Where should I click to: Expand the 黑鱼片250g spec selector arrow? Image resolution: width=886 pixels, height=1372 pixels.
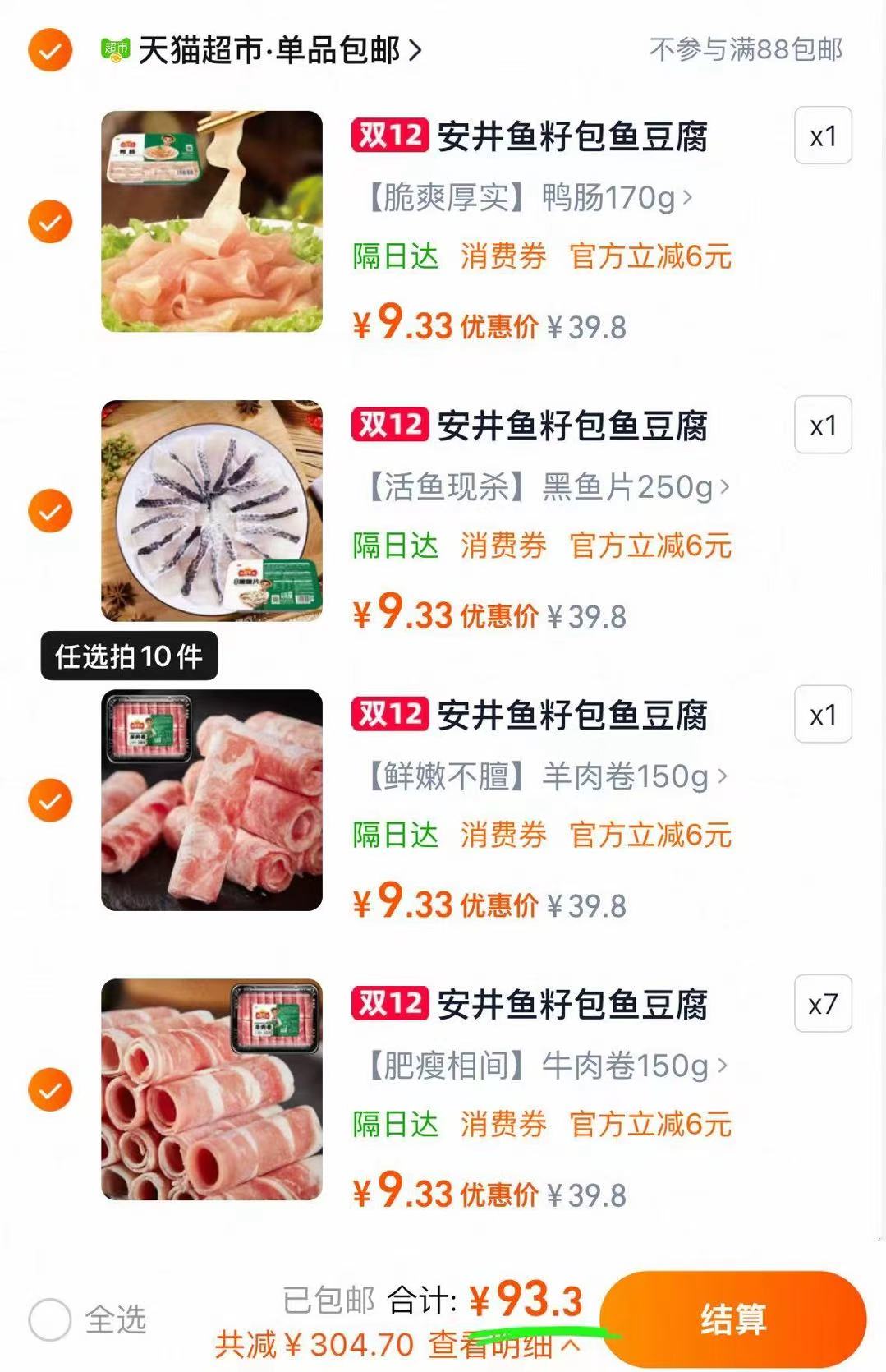point(726,486)
